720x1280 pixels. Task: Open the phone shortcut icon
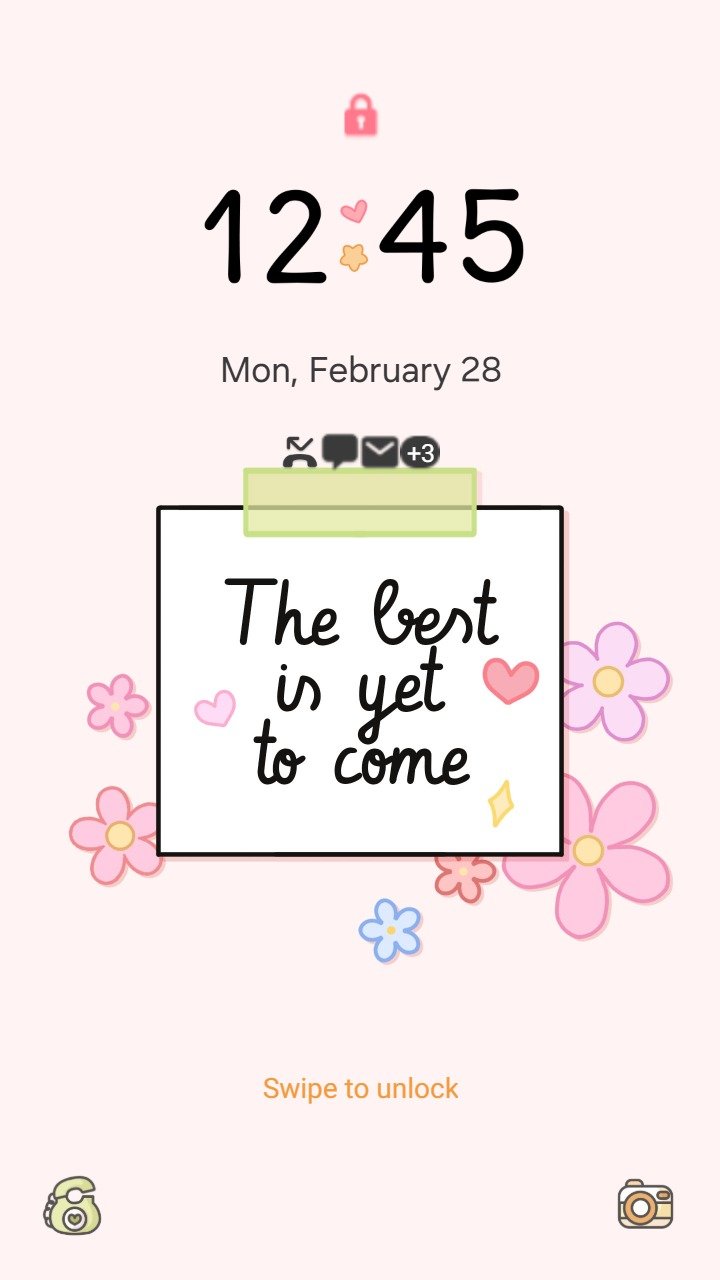coord(72,1205)
